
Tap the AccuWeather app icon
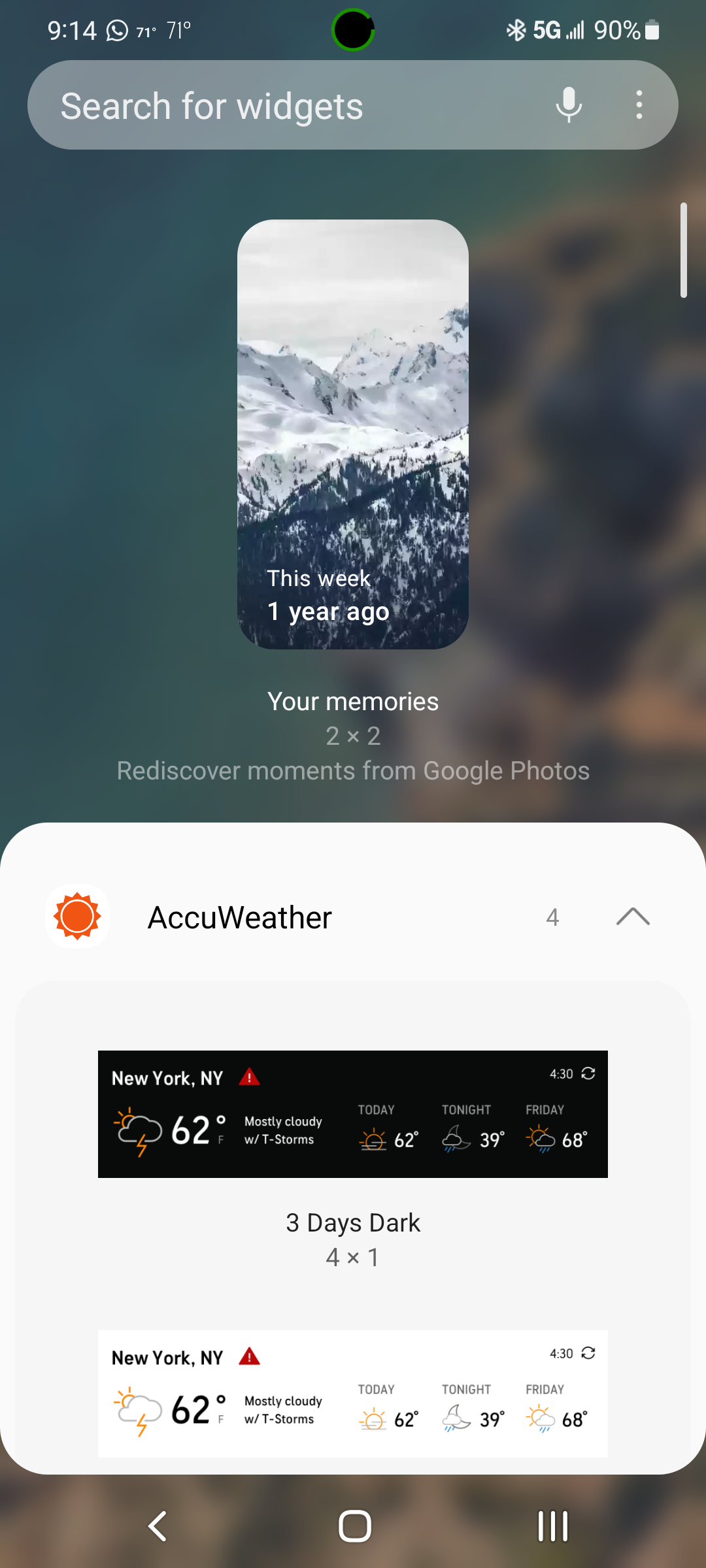(x=76, y=917)
